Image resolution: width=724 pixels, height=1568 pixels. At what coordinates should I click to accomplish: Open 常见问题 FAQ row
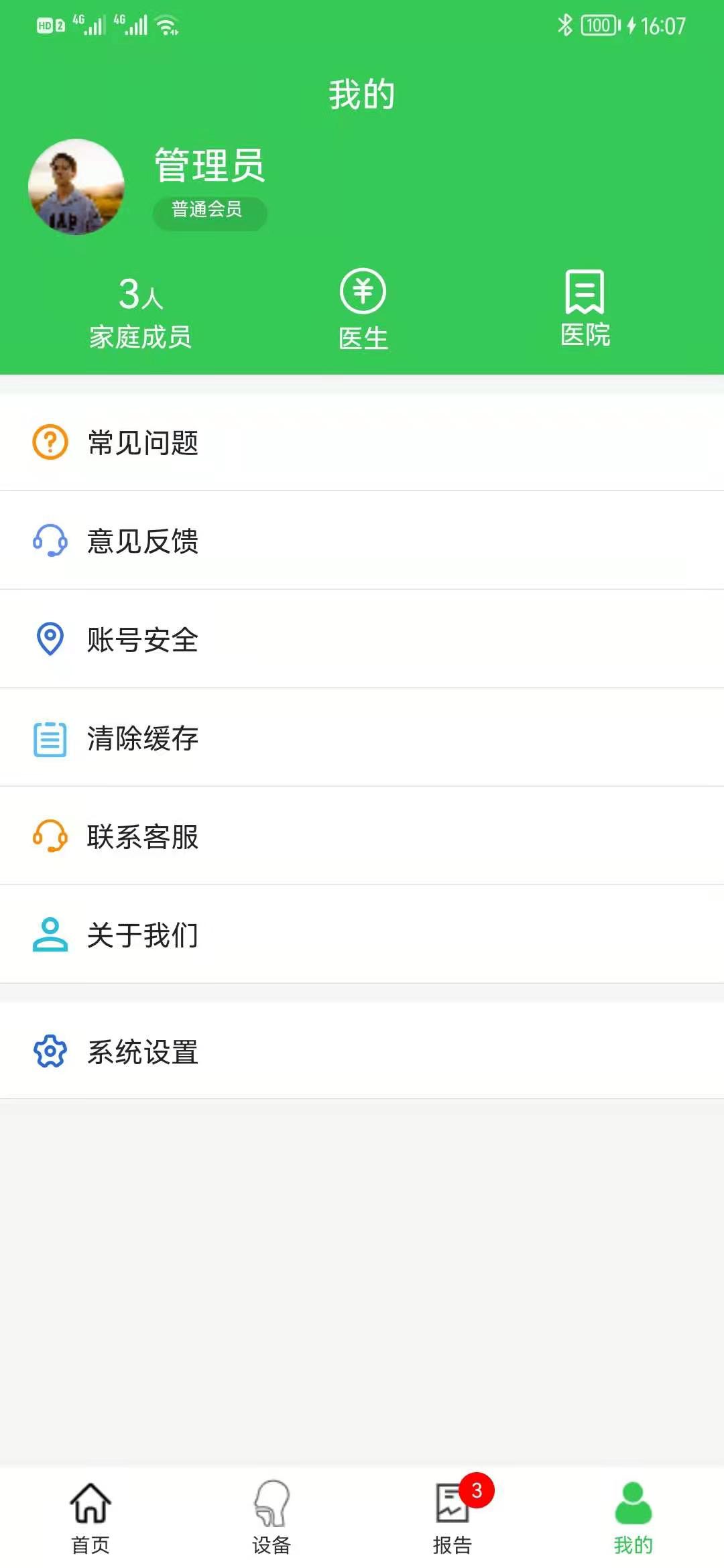(362, 442)
